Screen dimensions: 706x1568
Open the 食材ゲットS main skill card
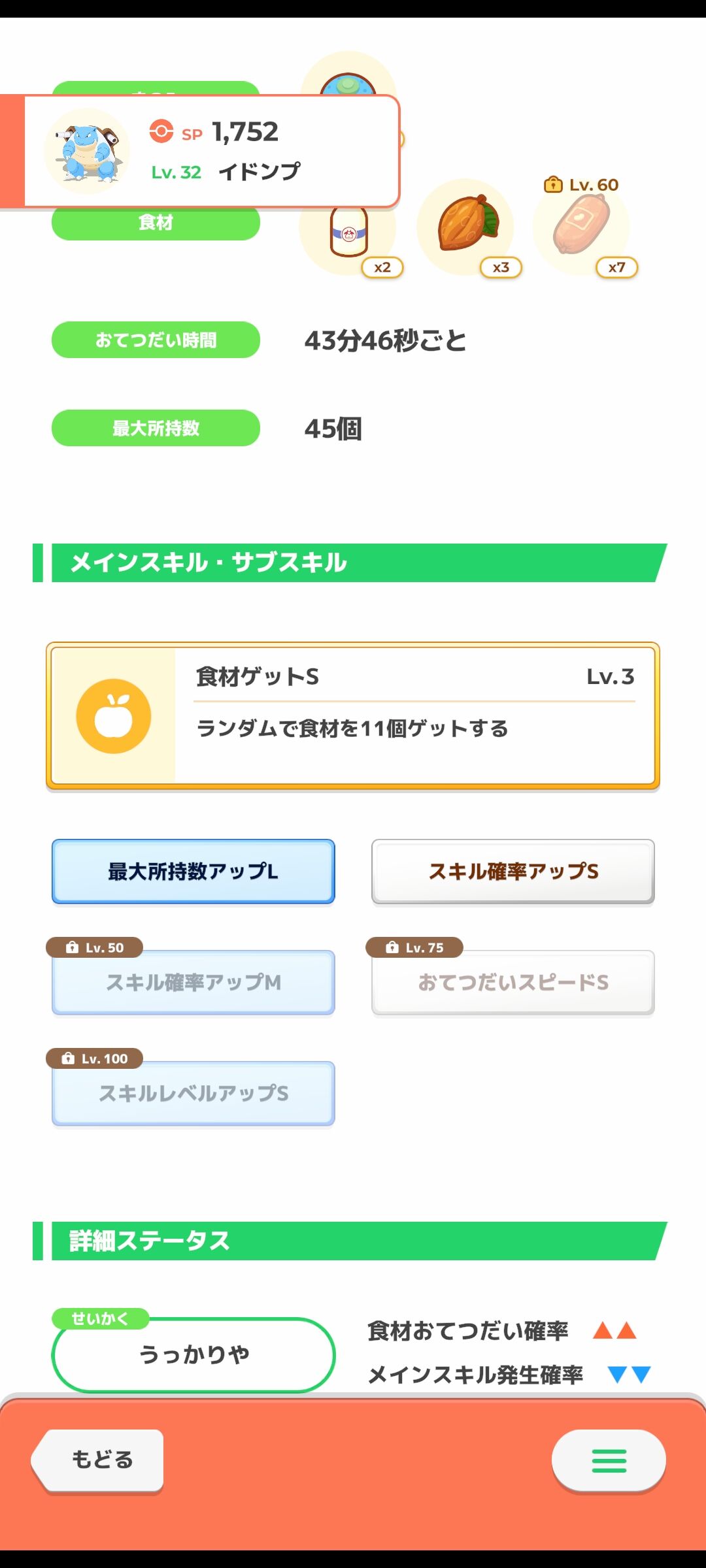coord(353,716)
